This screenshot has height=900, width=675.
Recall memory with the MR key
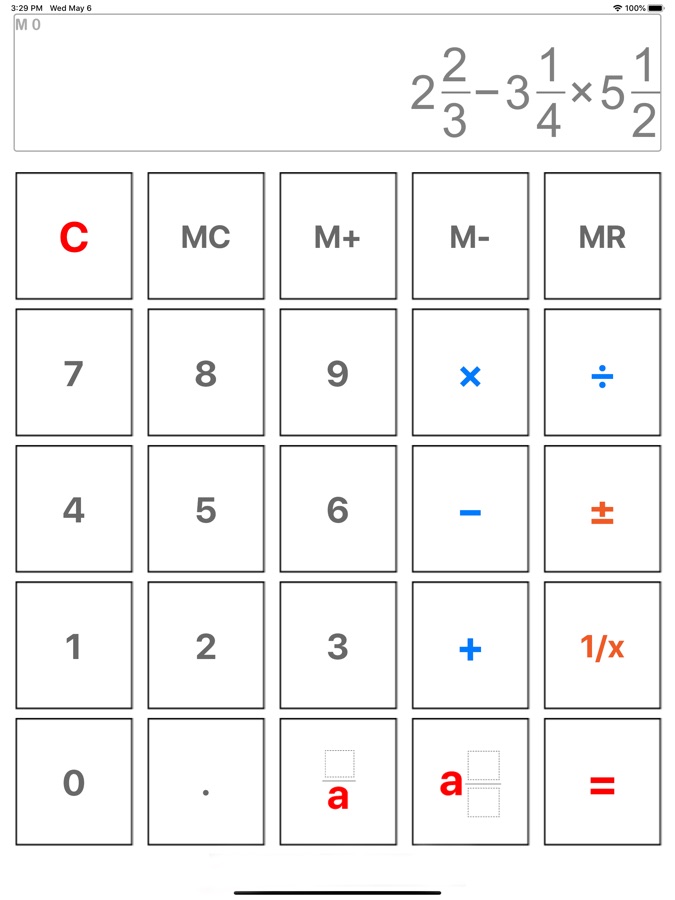point(602,236)
